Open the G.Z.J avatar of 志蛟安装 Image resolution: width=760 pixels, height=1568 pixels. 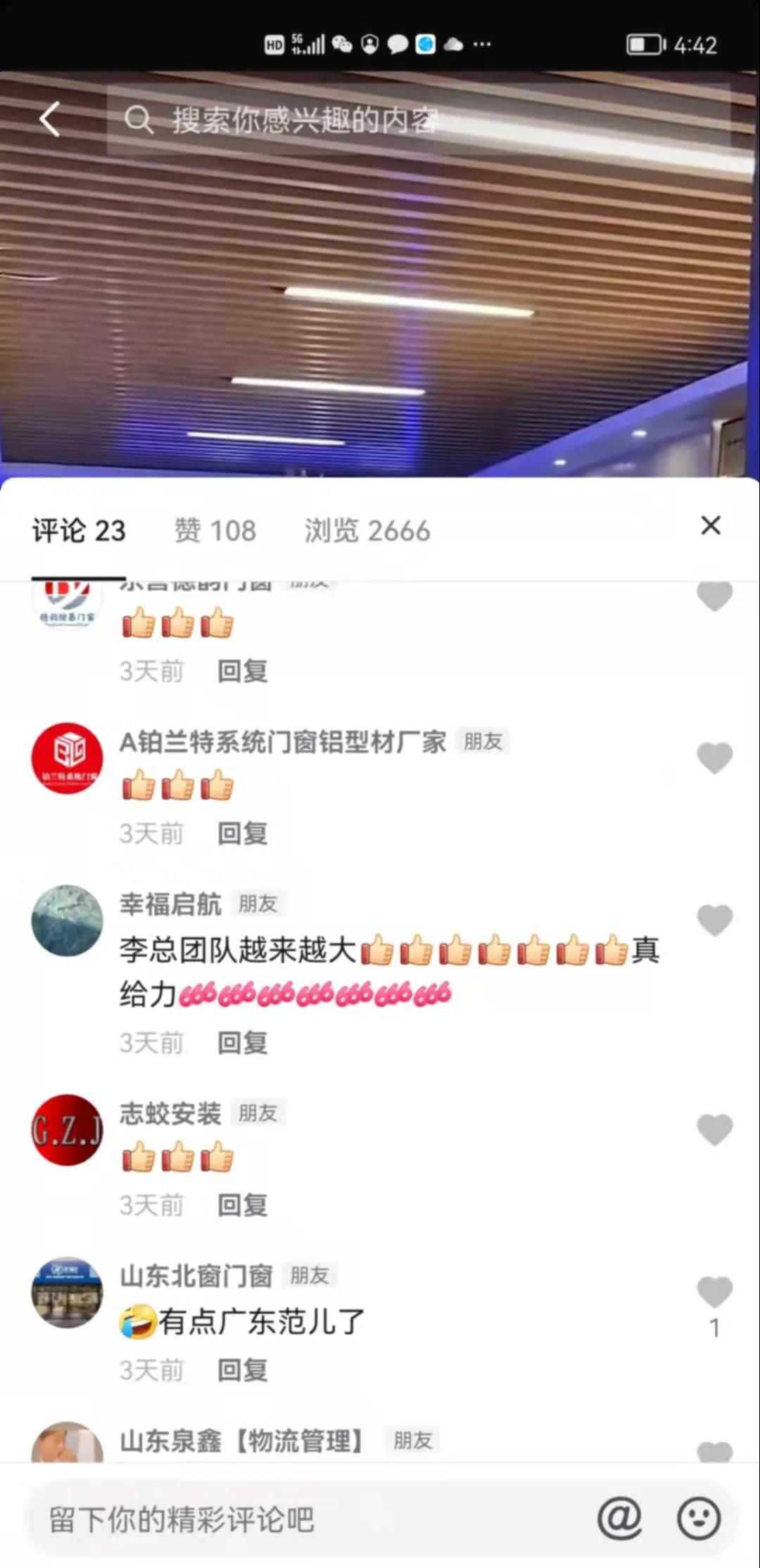(x=67, y=1130)
